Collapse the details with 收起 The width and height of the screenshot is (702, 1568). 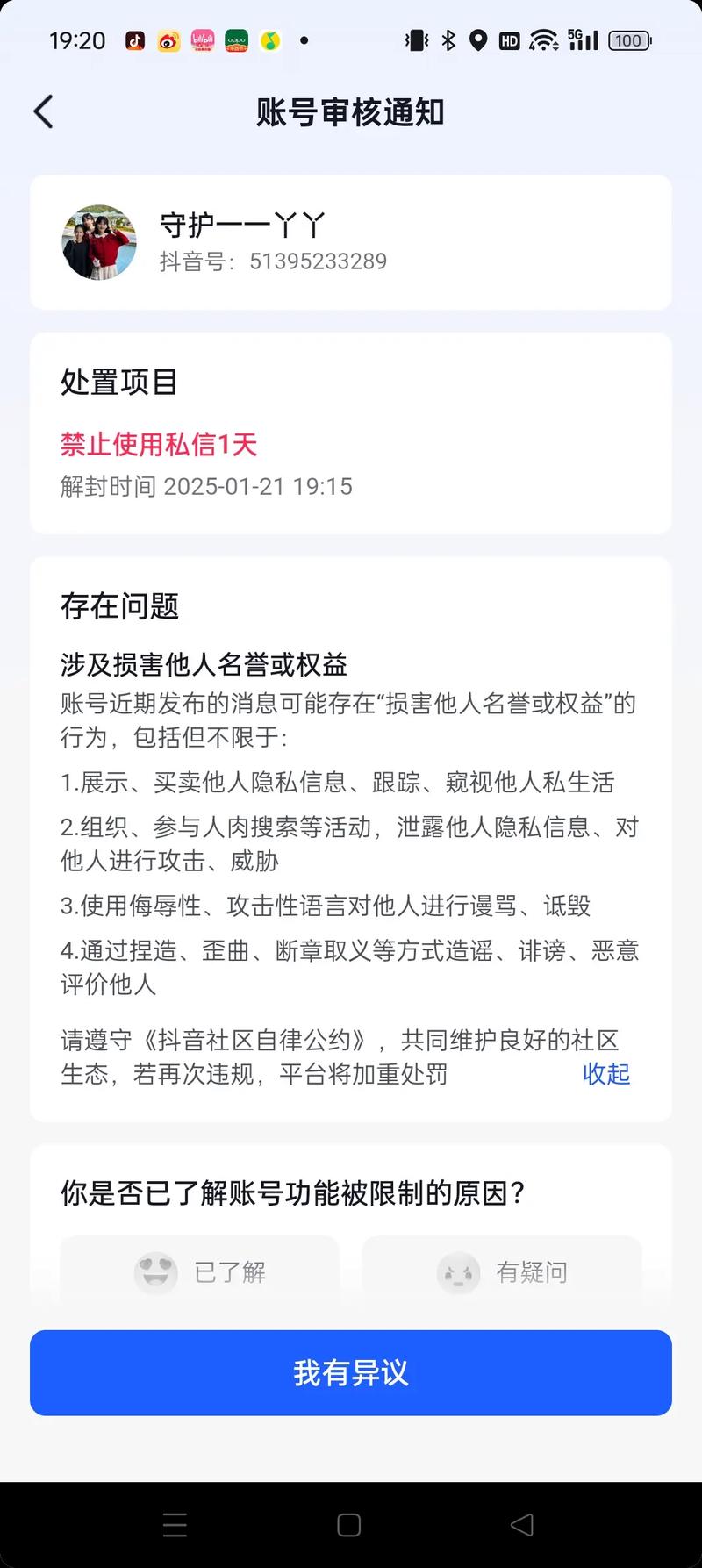[606, 1074]
